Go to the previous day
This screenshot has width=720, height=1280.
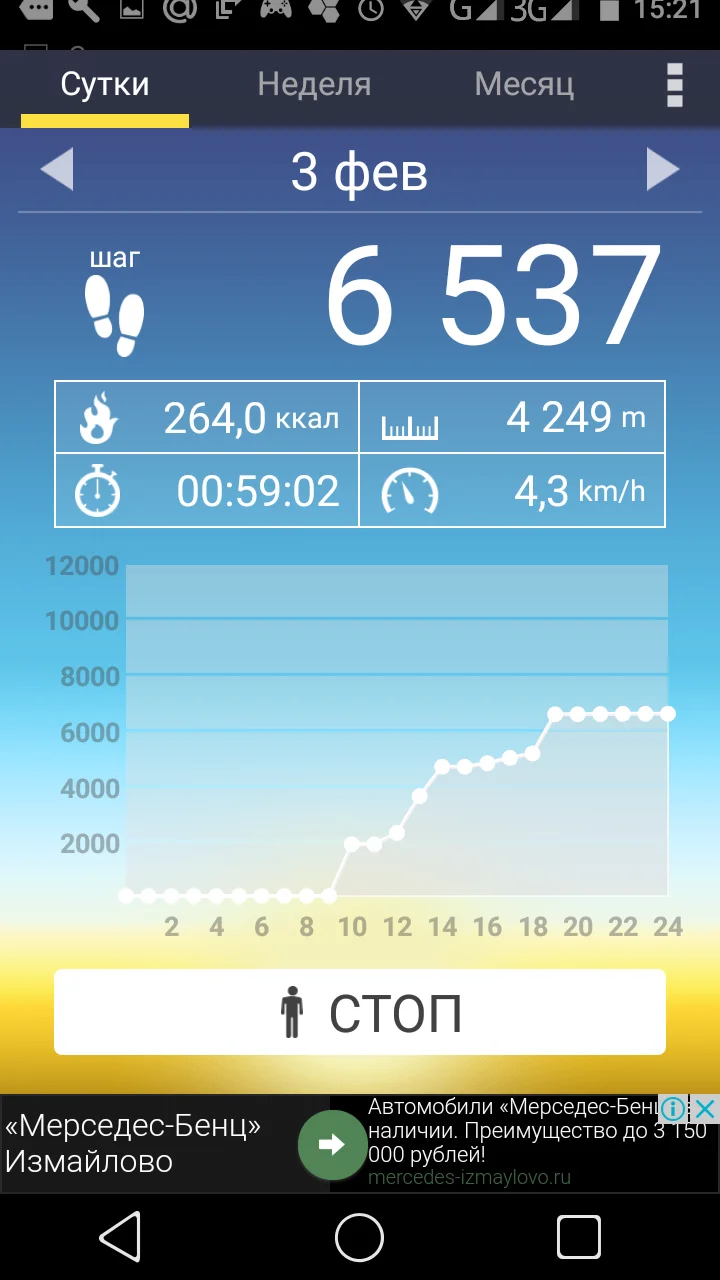click(57, 170)
